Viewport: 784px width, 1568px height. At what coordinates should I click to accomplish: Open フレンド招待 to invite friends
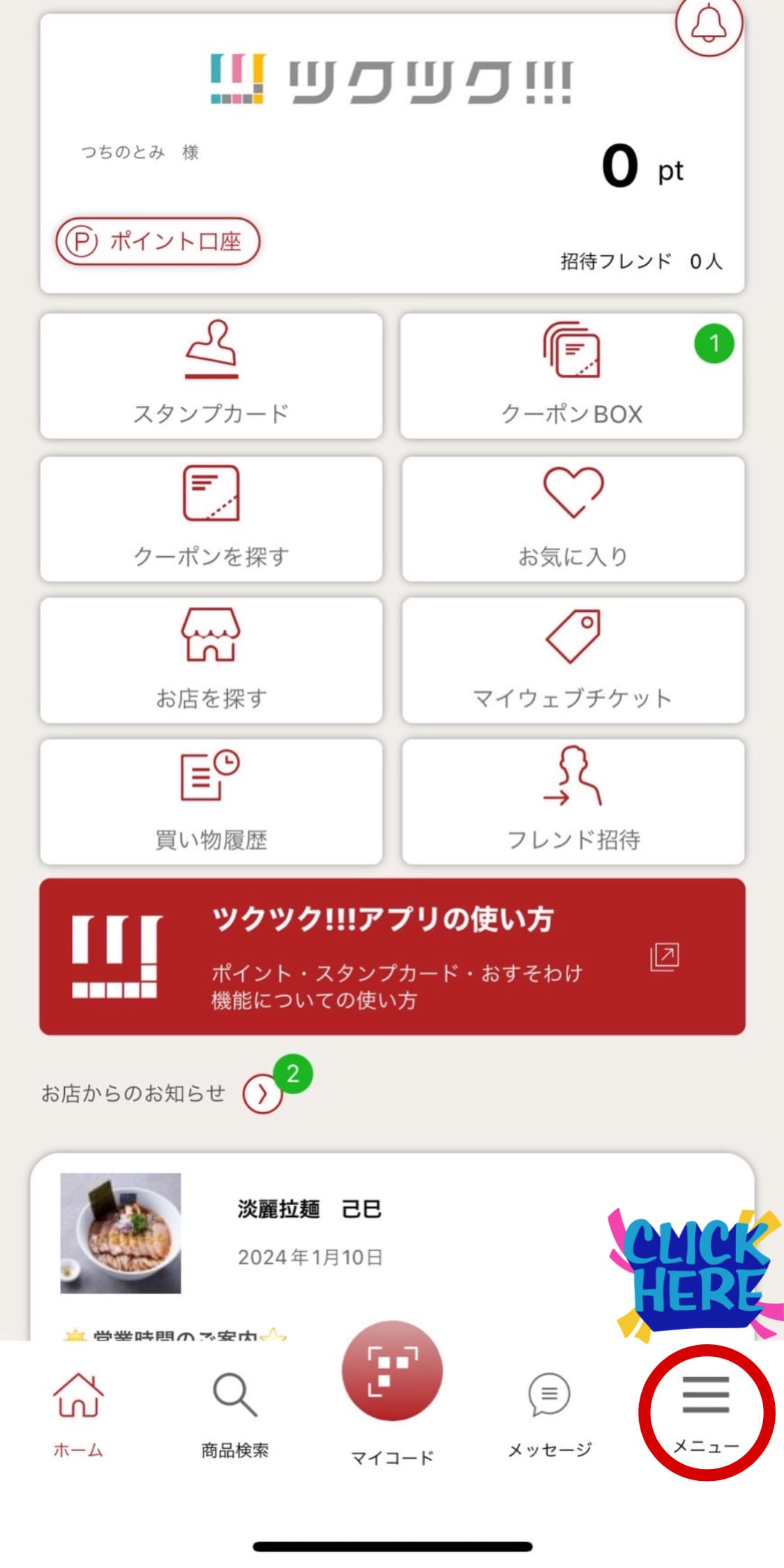(573, 802)
